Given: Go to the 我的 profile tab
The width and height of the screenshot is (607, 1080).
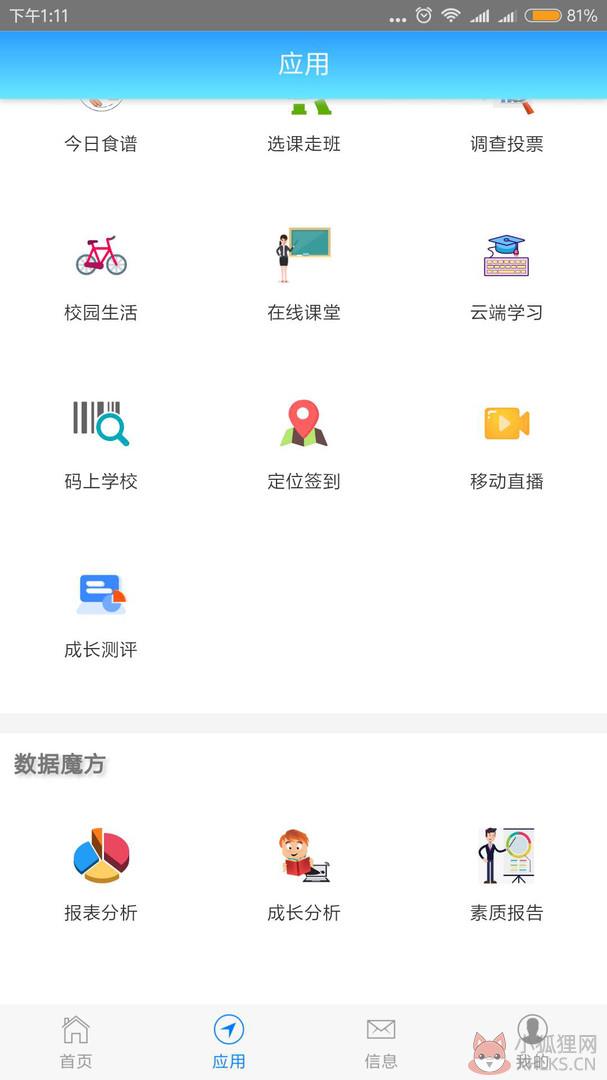Looking at the screenshot, I should 533,1042.
